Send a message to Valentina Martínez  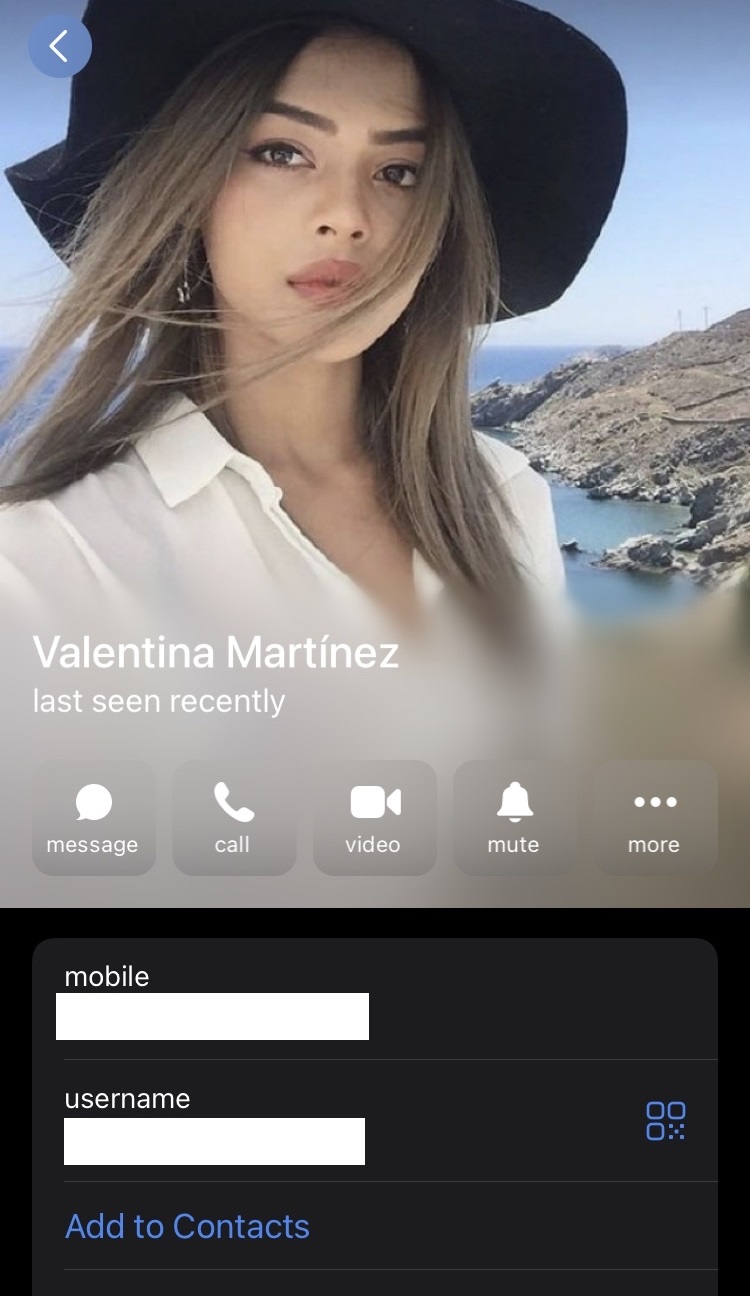point(93,817)
